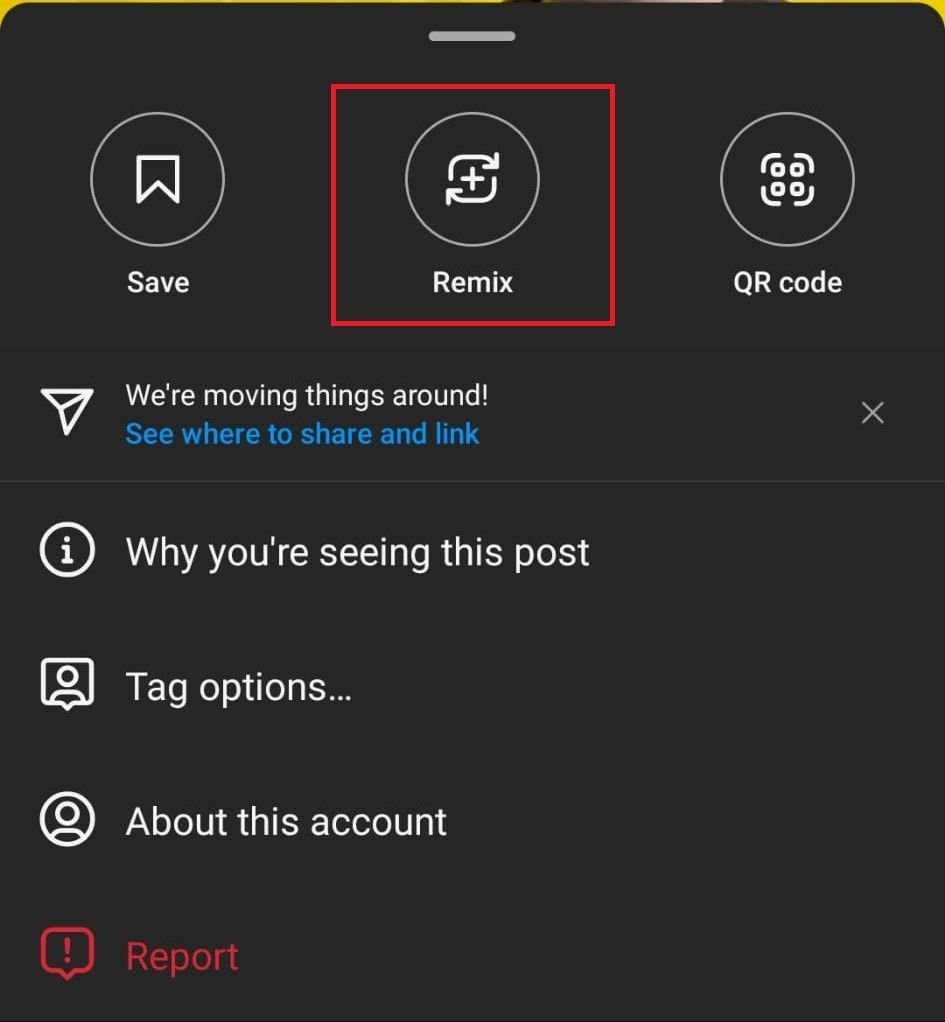Click the red report warning icon
Viewport: 945px width, 1022px height.
66,955
